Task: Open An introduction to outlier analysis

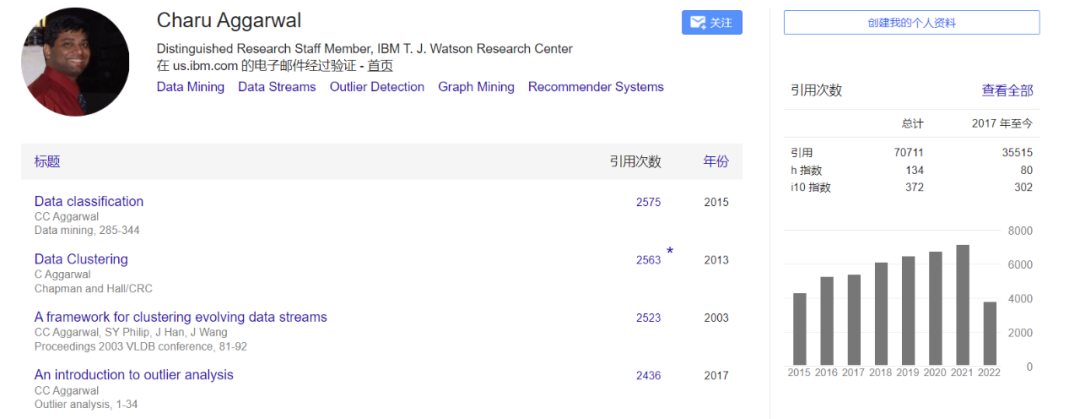Action: (x=133, y=375)
